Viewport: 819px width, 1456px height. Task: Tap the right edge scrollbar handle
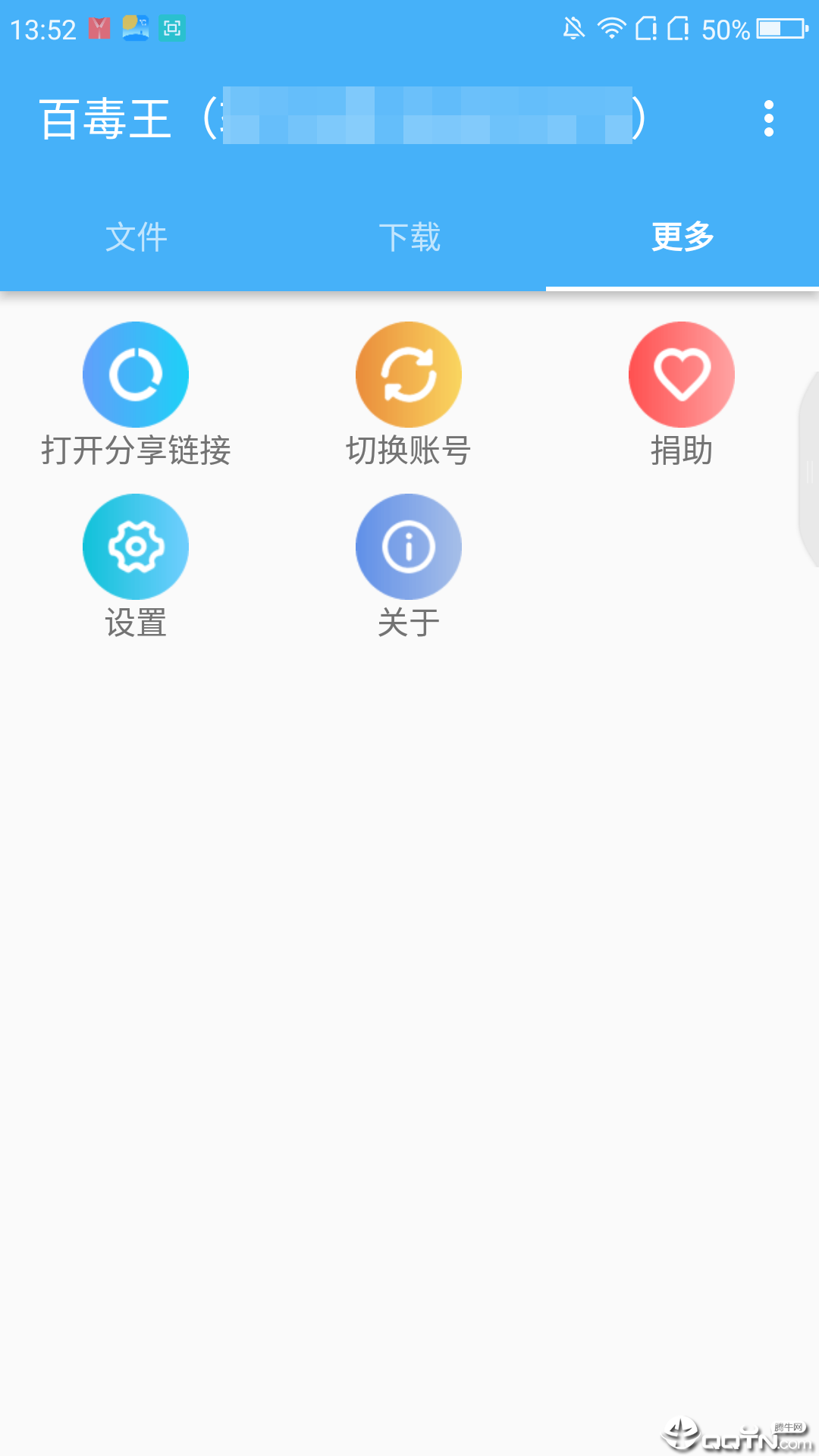(810, 466)
